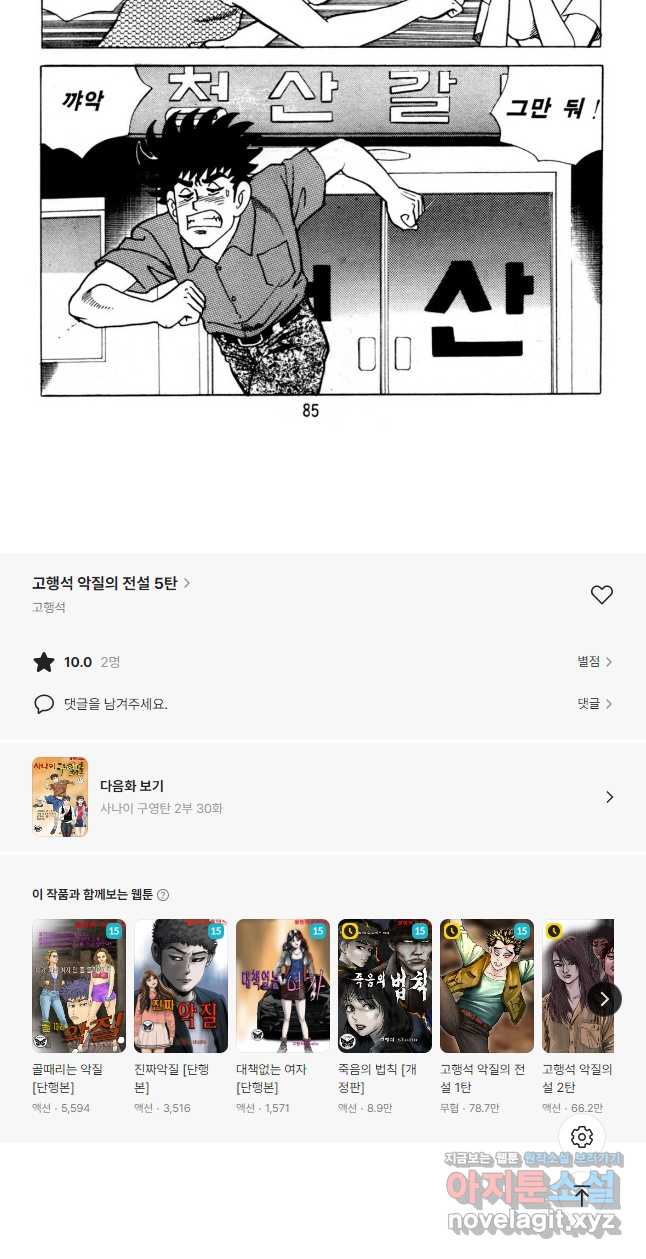The image size is (646, 1259).
Task: Show info about 이 작품과 함께보는 웹툰
Action: (163, 895)
